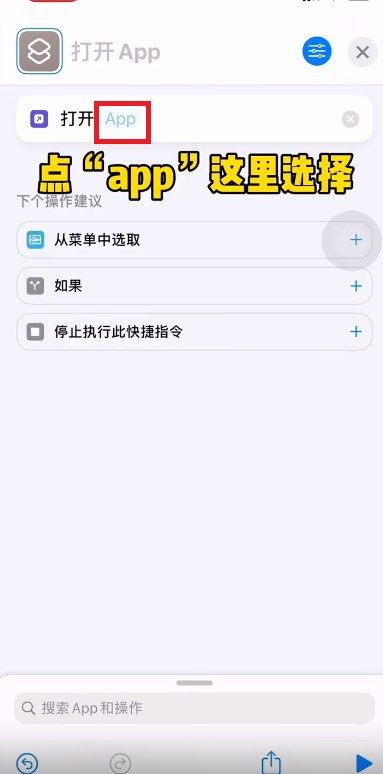Image resolution: width=383 pixels, height=774 pixels.
Task: Share this shortcut
Action: pos(271,762)
